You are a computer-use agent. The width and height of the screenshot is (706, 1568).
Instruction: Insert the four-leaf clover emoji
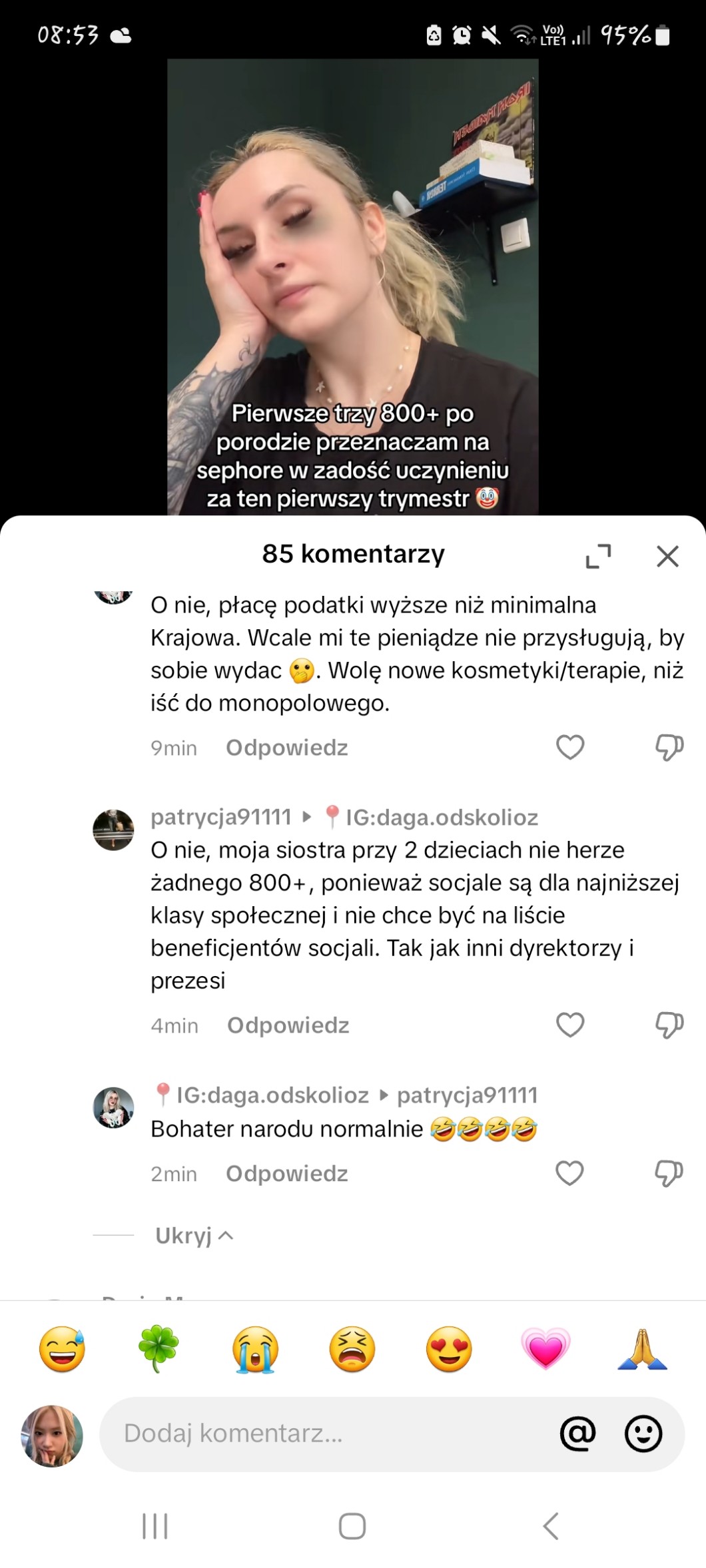[x=159, y=1350]
